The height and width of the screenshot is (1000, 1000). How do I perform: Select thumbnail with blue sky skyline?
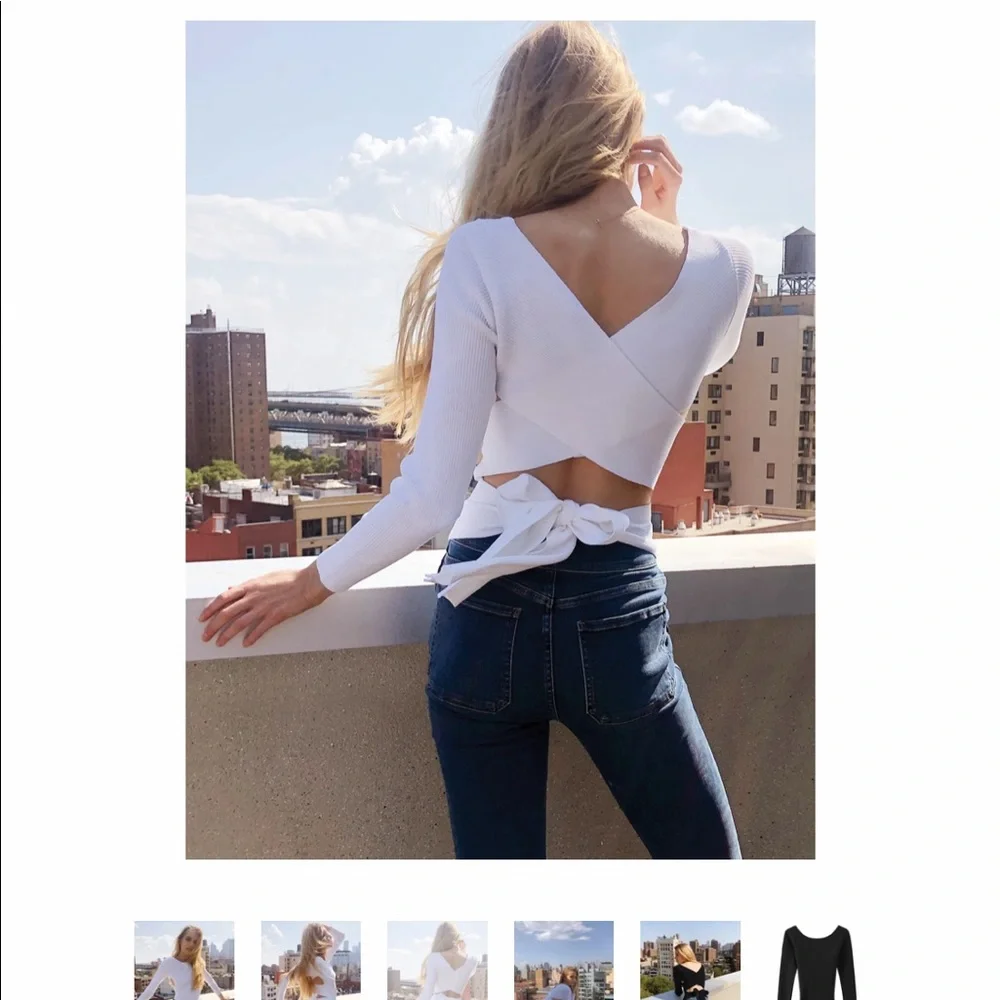(x=564, y=960)
